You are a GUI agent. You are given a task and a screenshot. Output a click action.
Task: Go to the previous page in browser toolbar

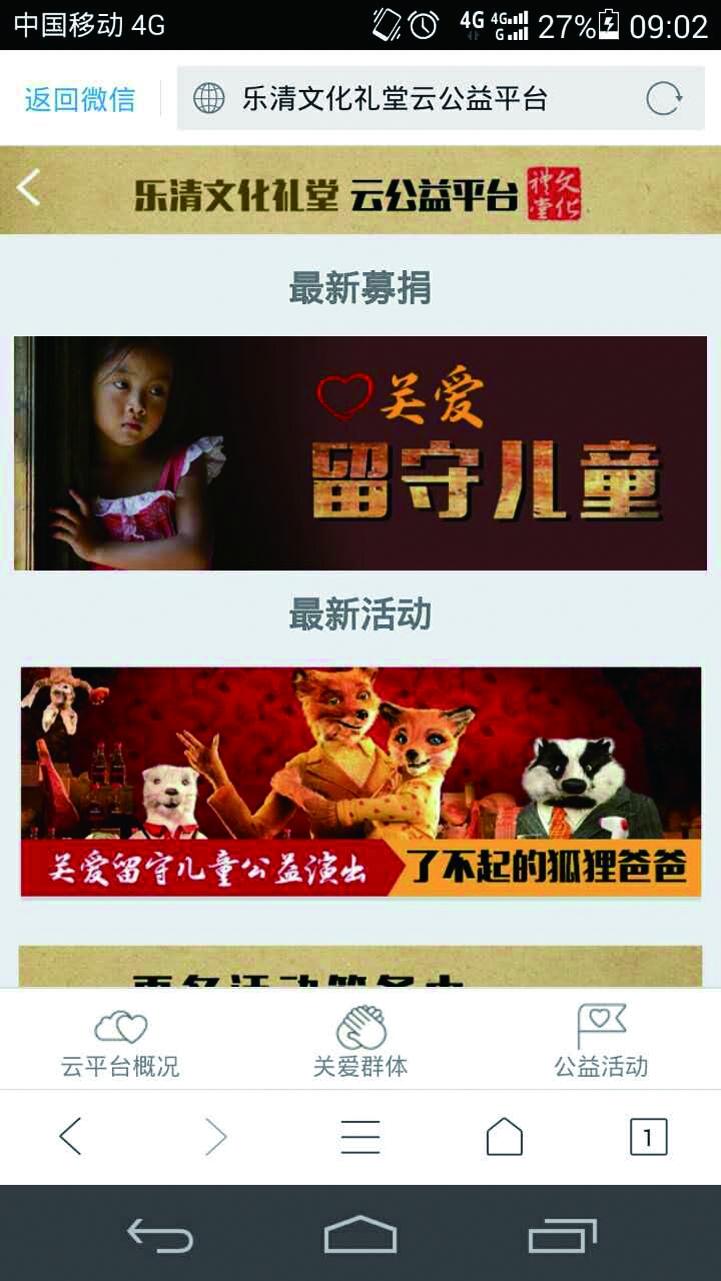[x=70, y=1137]
